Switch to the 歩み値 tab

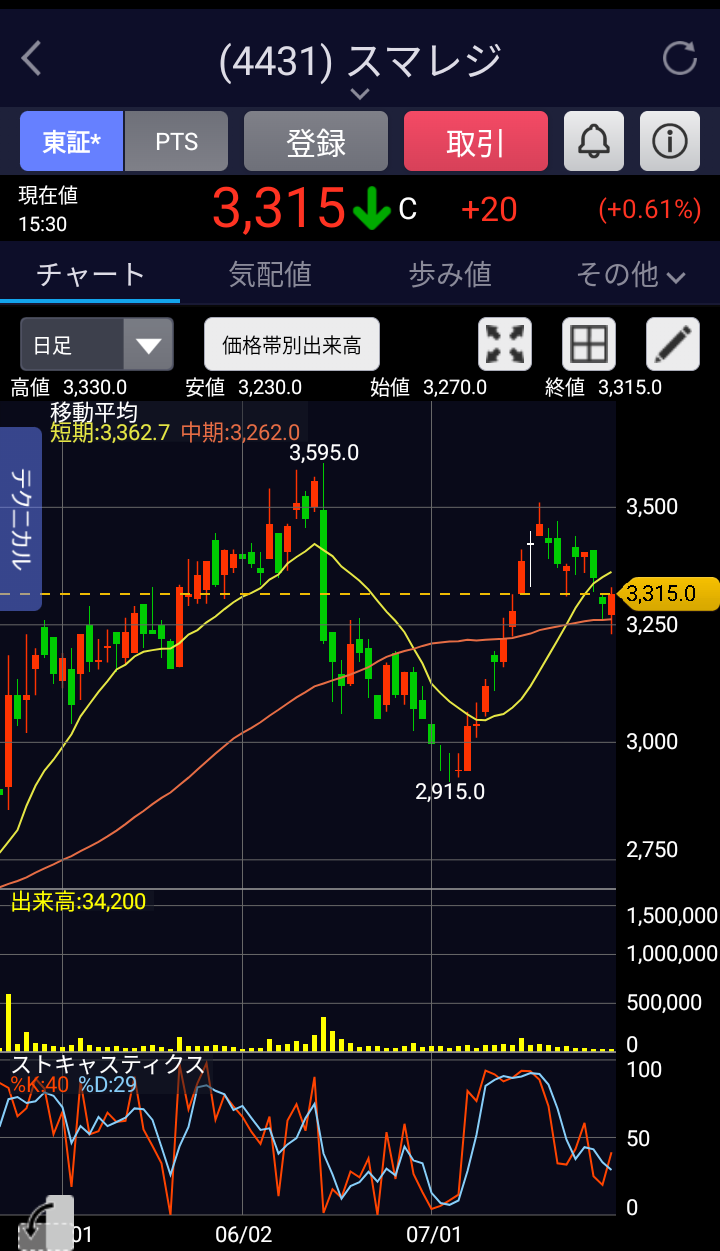point(450,274)
